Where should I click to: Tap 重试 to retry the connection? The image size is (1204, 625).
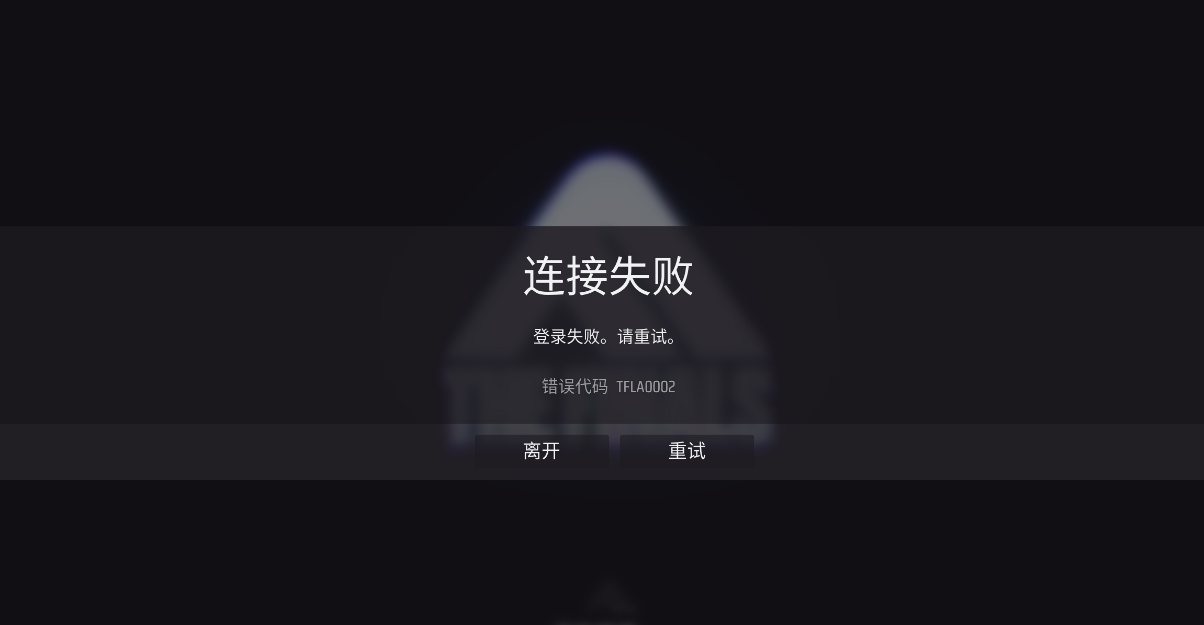(687, 451)
